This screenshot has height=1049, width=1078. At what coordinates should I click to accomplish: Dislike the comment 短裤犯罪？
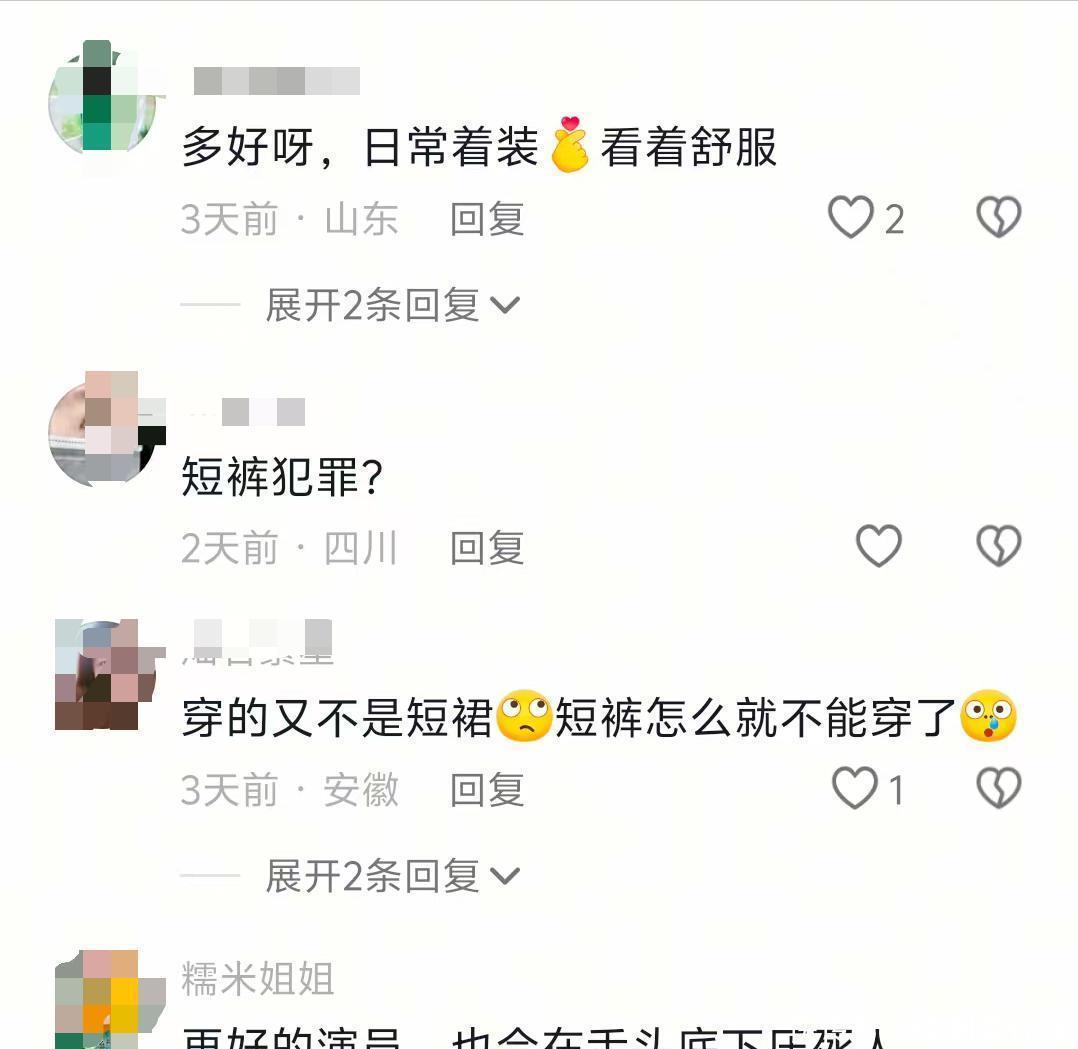998,547
